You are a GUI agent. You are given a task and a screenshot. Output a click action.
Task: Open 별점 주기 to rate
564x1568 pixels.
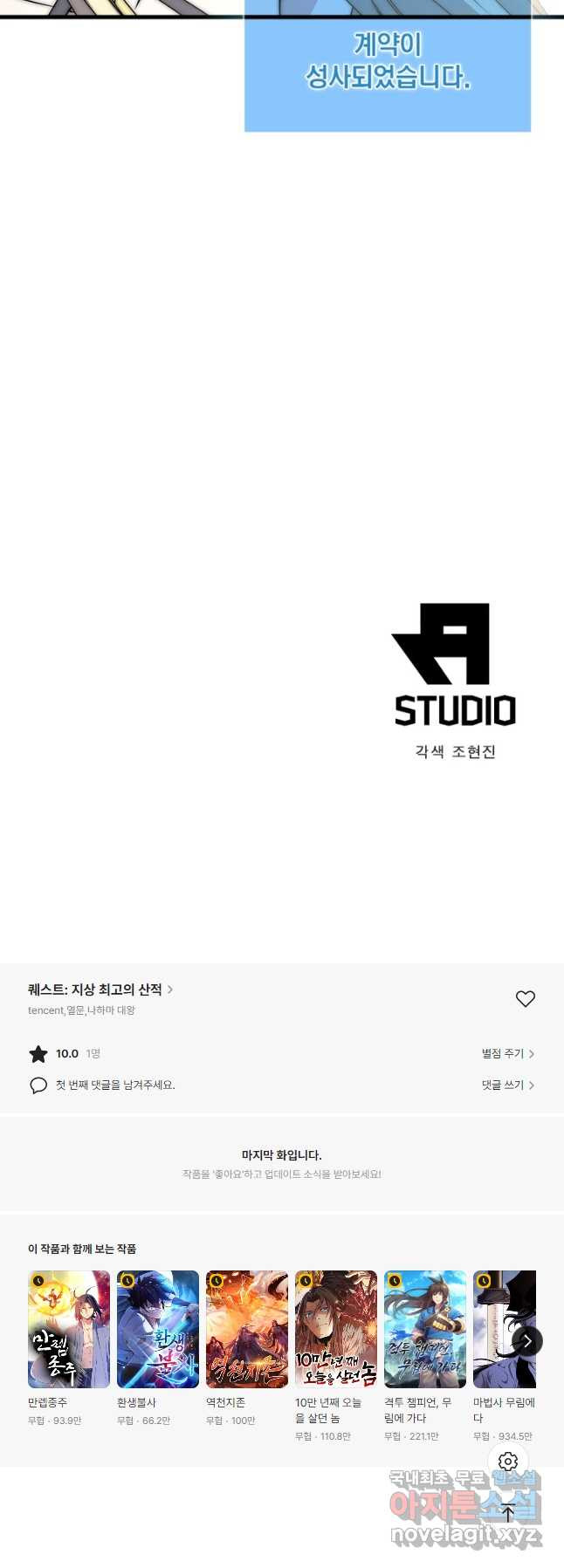(x=507, y=1054)
